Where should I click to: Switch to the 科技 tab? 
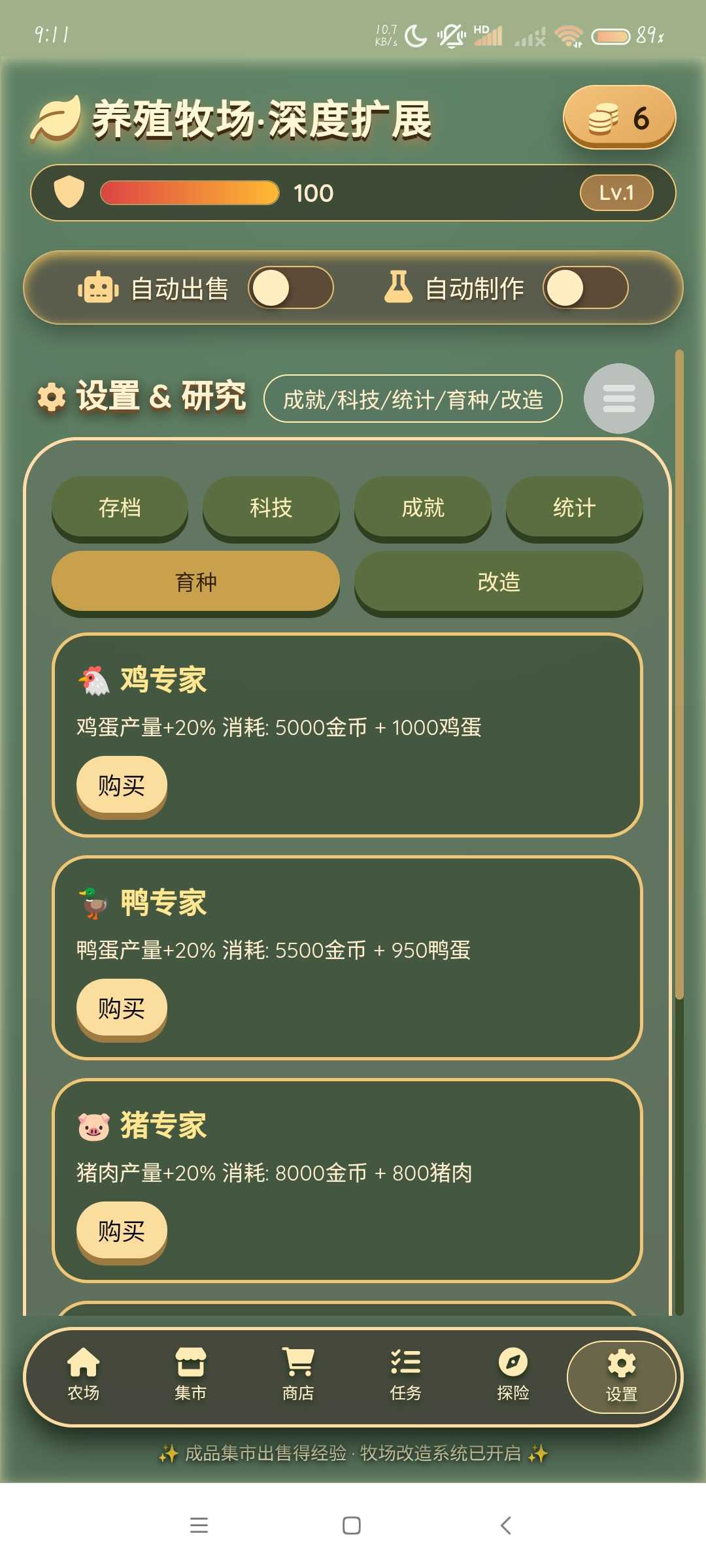(x=271, y=508)
